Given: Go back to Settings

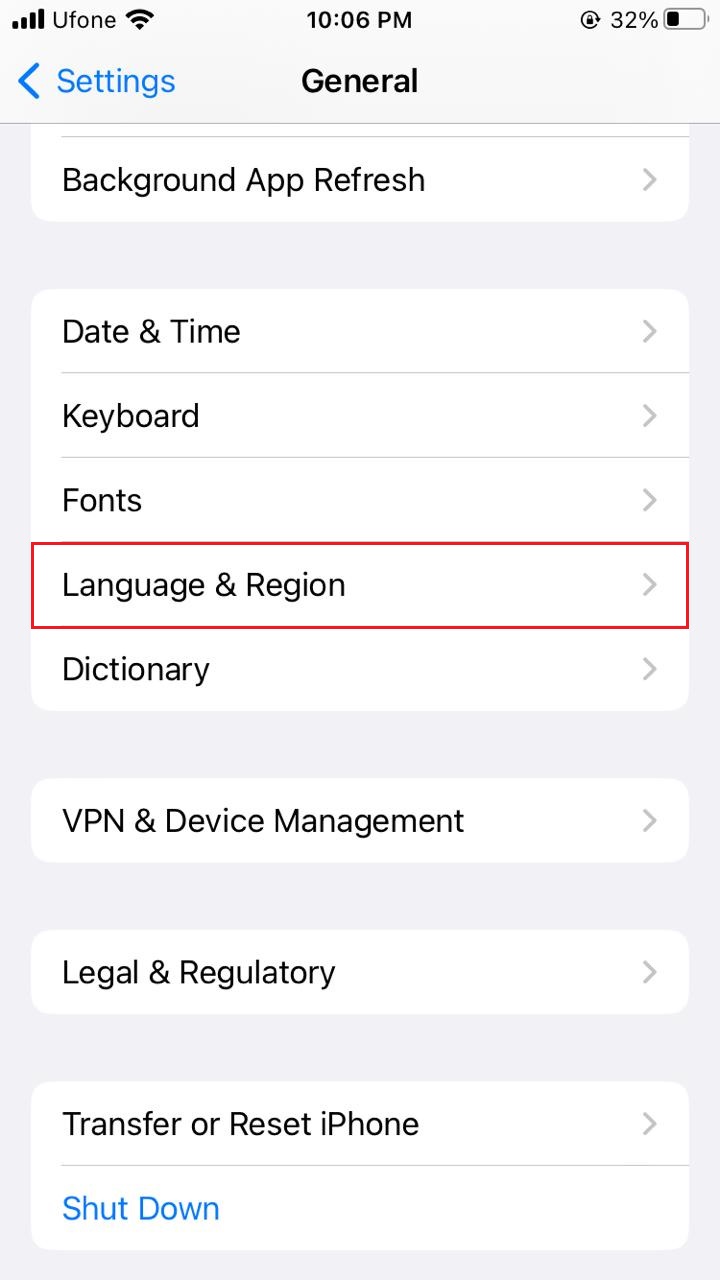Looking at the screenshot, I should pyautogui.click(x=97, y=81).
